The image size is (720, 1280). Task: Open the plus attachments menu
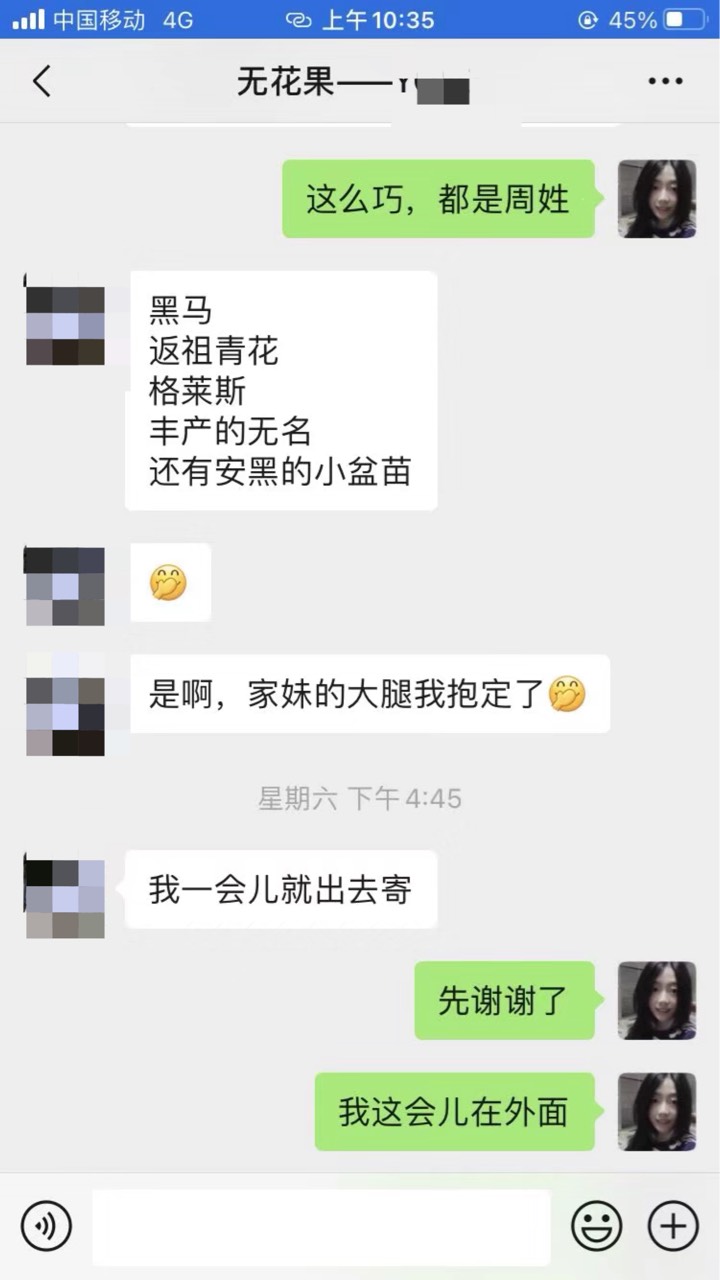tap(673, 1225)
